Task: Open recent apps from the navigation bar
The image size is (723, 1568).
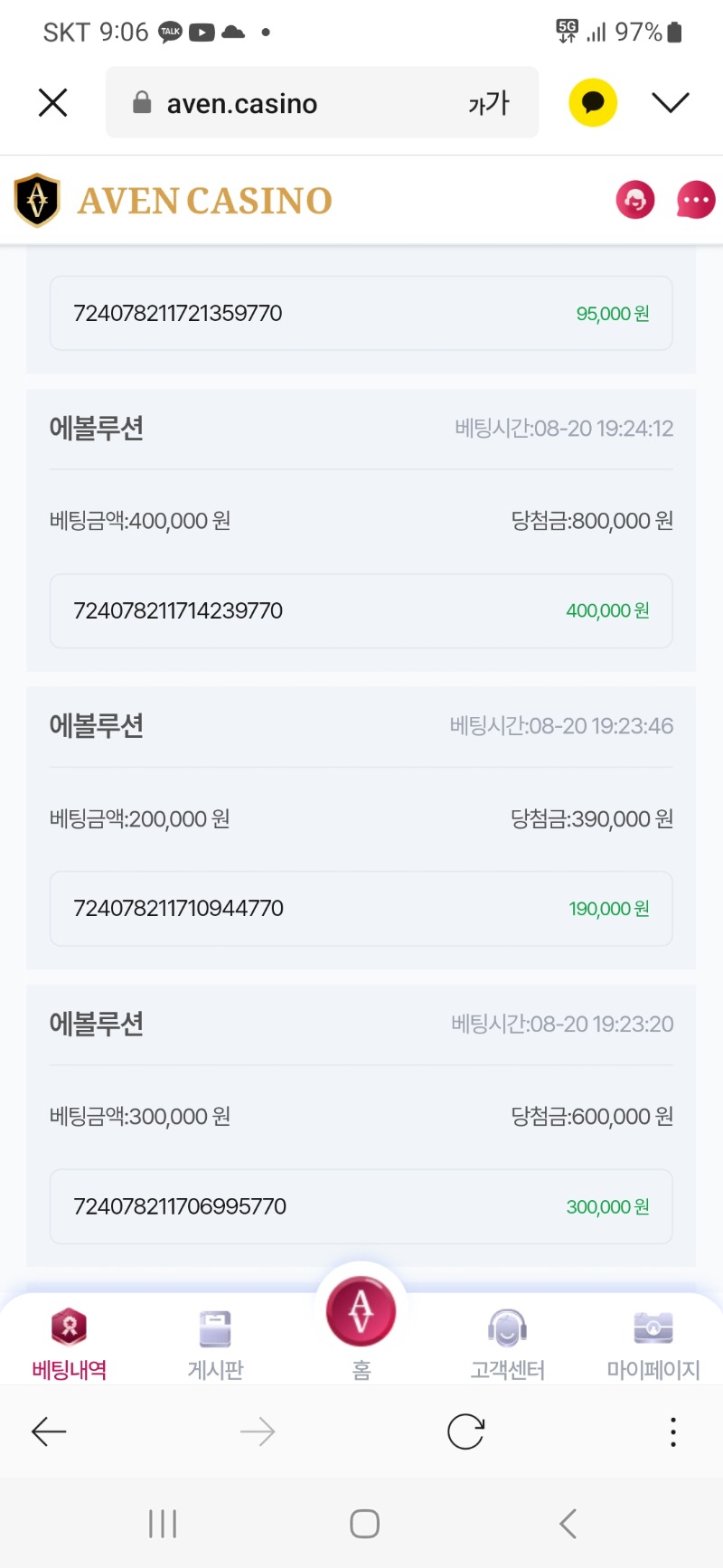Action: click(163, 1524)
